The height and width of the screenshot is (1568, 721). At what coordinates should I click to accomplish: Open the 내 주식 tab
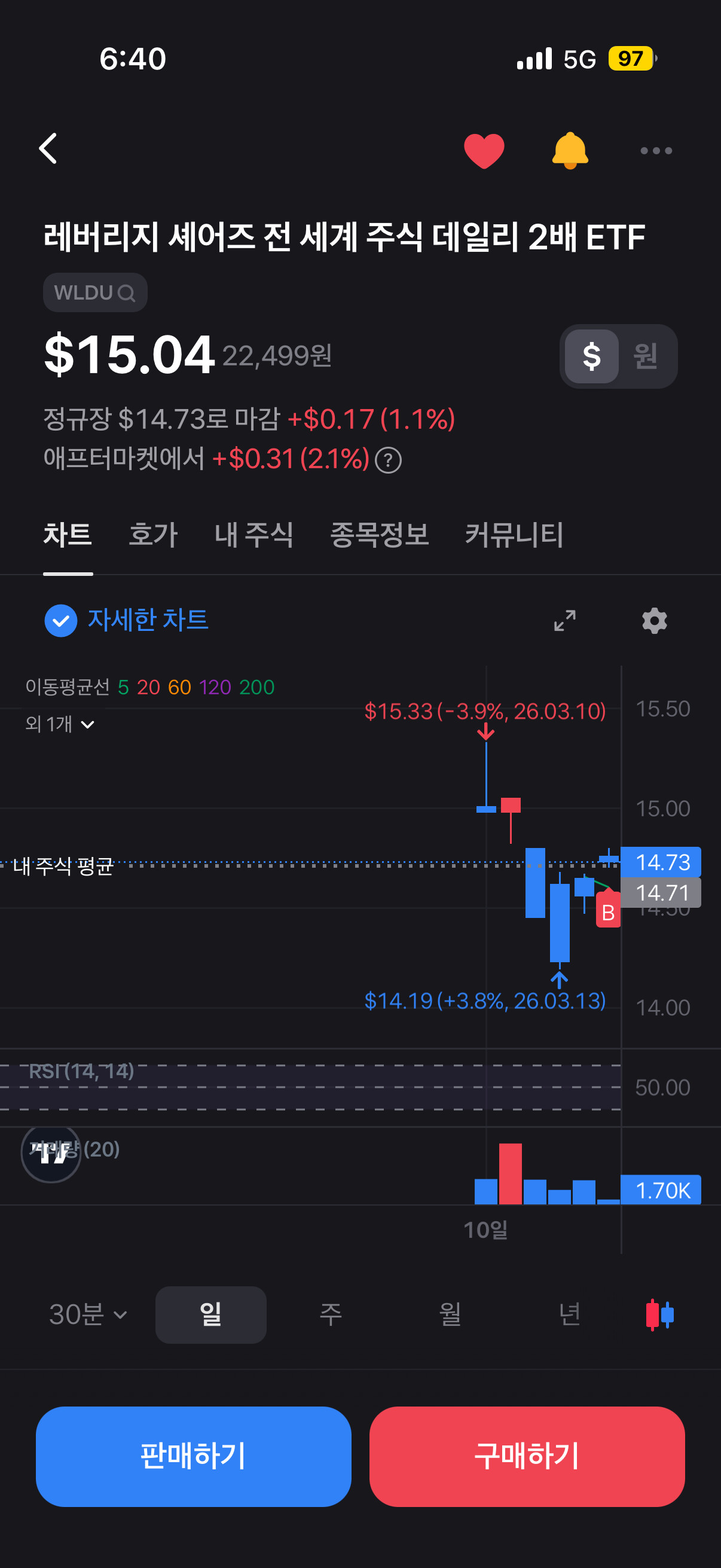(253, 535)
